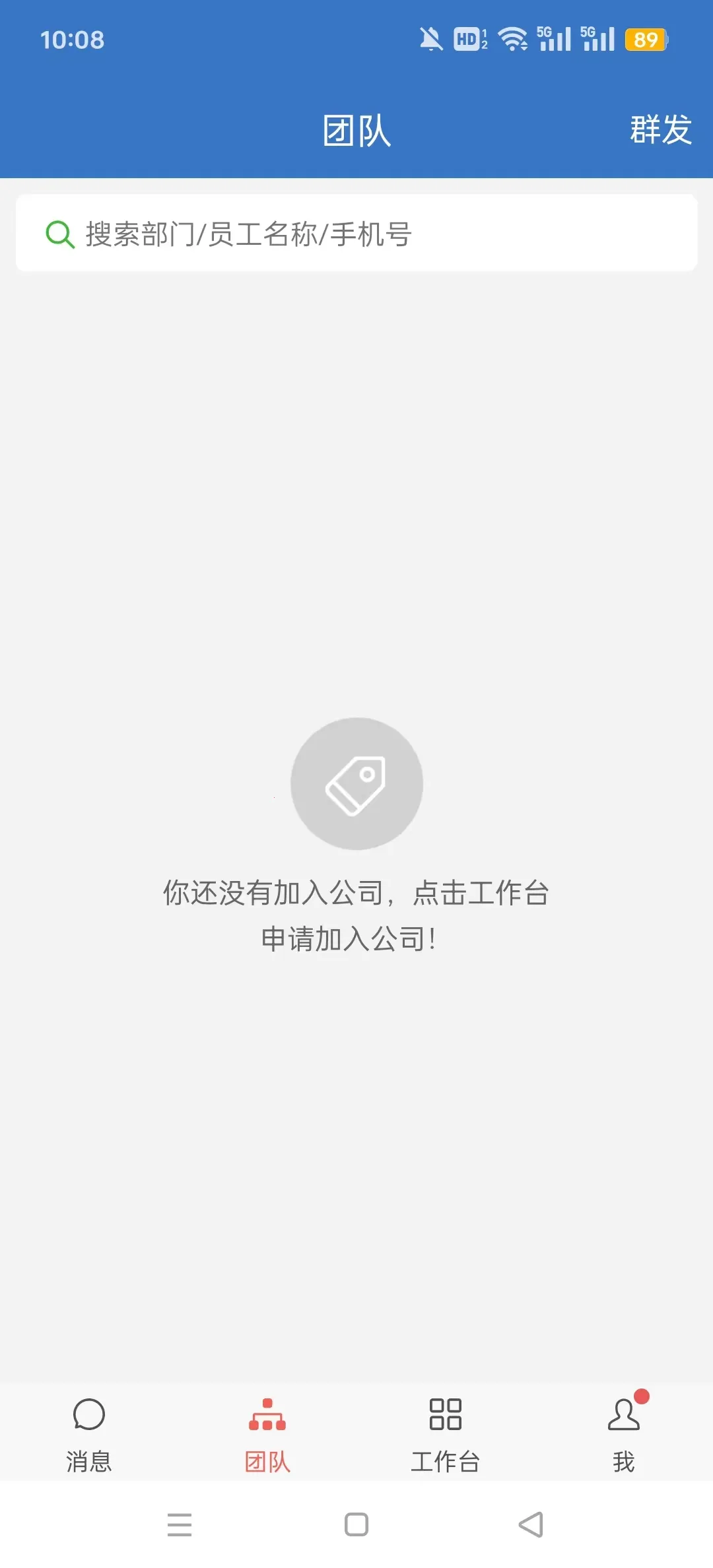This screenshot has width=713, height=1568.
Task: Open Android recent apps button
Action: coord(180,1526)
